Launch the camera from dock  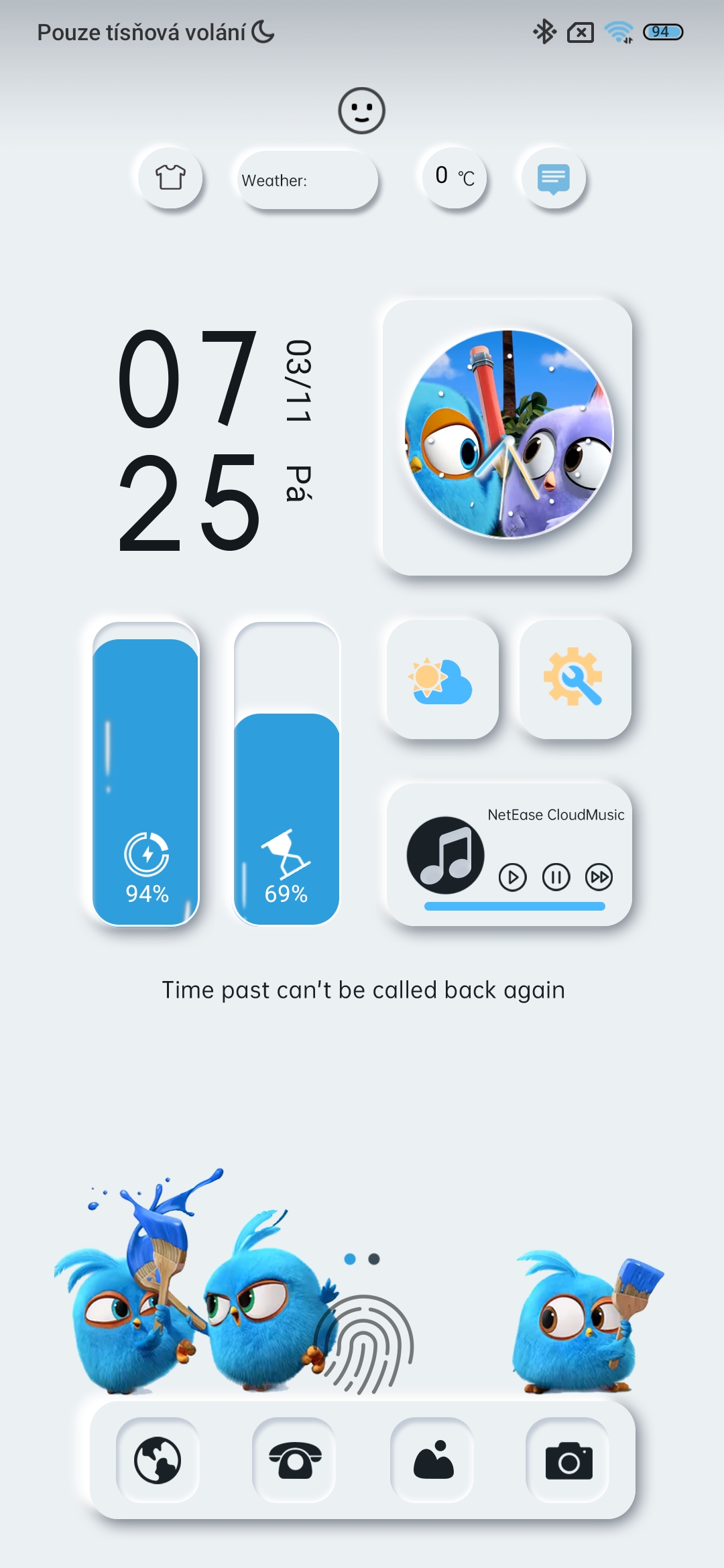[568, 1461]
